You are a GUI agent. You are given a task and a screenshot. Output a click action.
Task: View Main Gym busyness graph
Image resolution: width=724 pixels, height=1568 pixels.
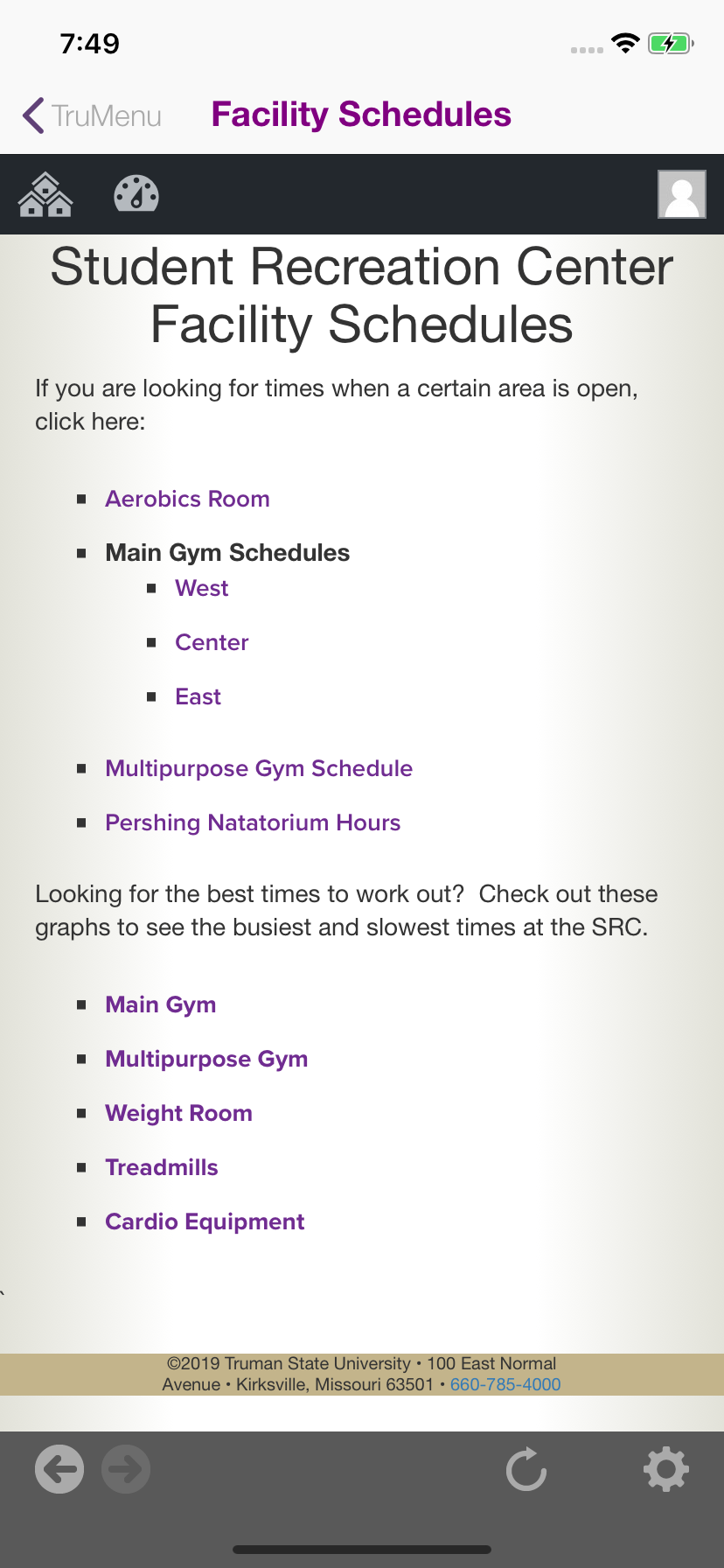point(160,1004)
